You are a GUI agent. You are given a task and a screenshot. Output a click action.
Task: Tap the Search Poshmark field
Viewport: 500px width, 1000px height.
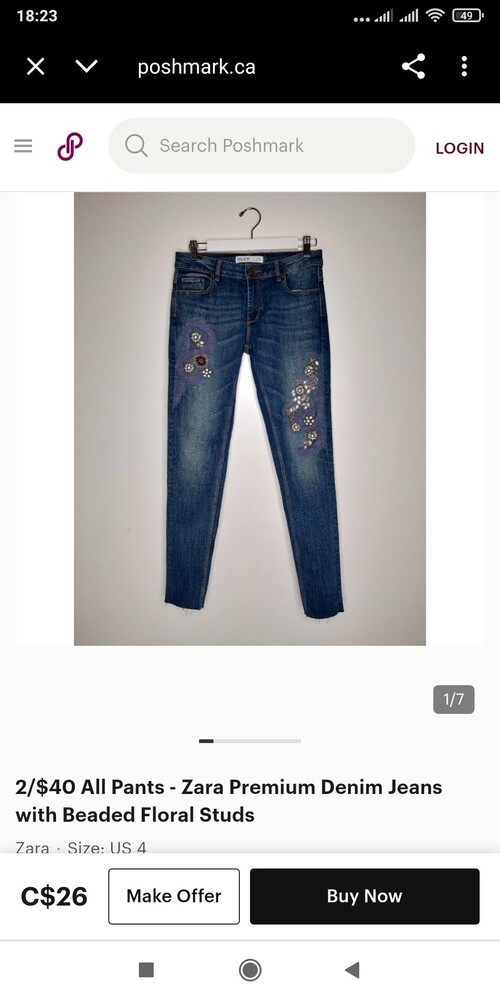(261, 145)
